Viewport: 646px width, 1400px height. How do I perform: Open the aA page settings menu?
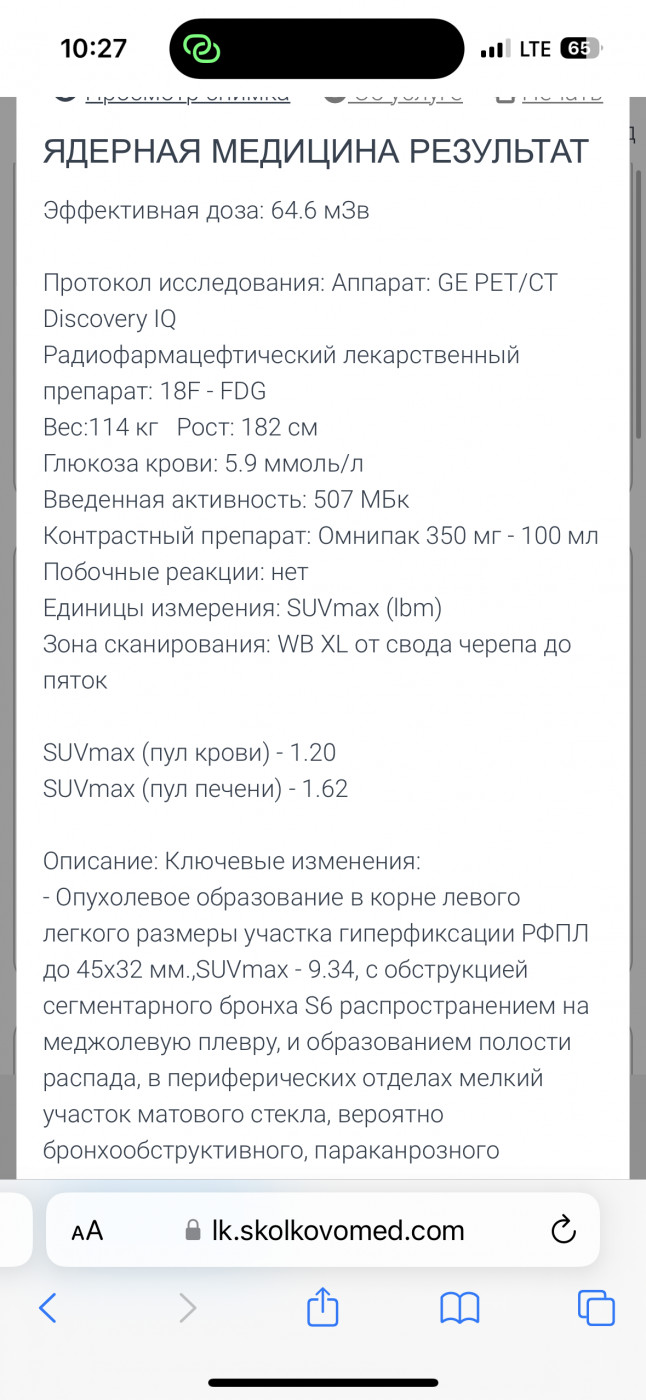click(x=87, y=1230)
